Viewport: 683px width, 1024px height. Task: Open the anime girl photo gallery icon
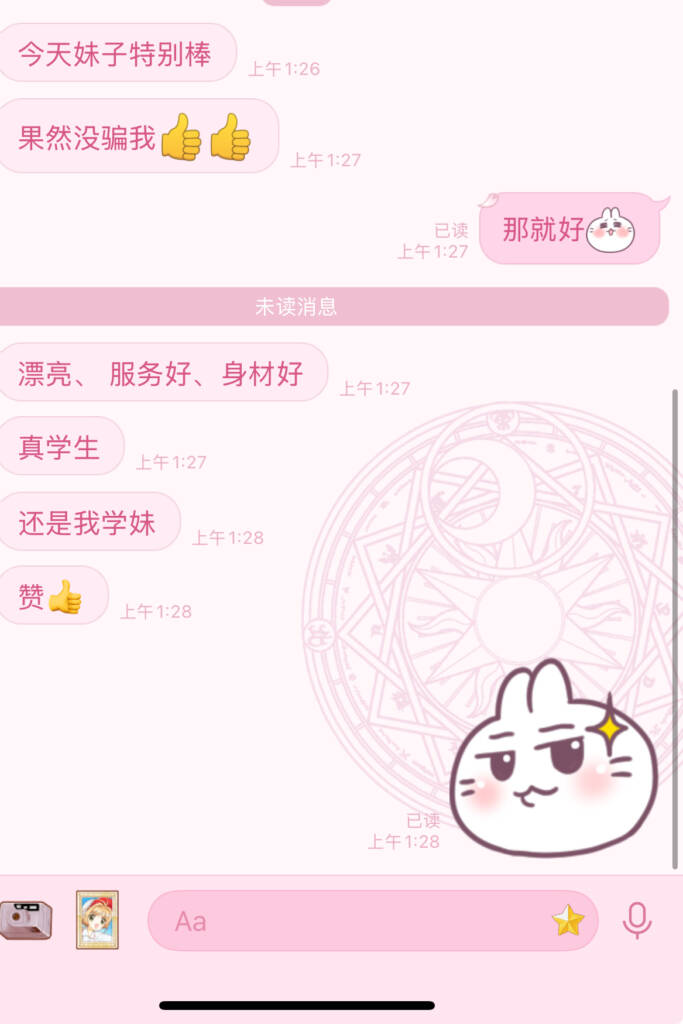(x=97, y=919)
